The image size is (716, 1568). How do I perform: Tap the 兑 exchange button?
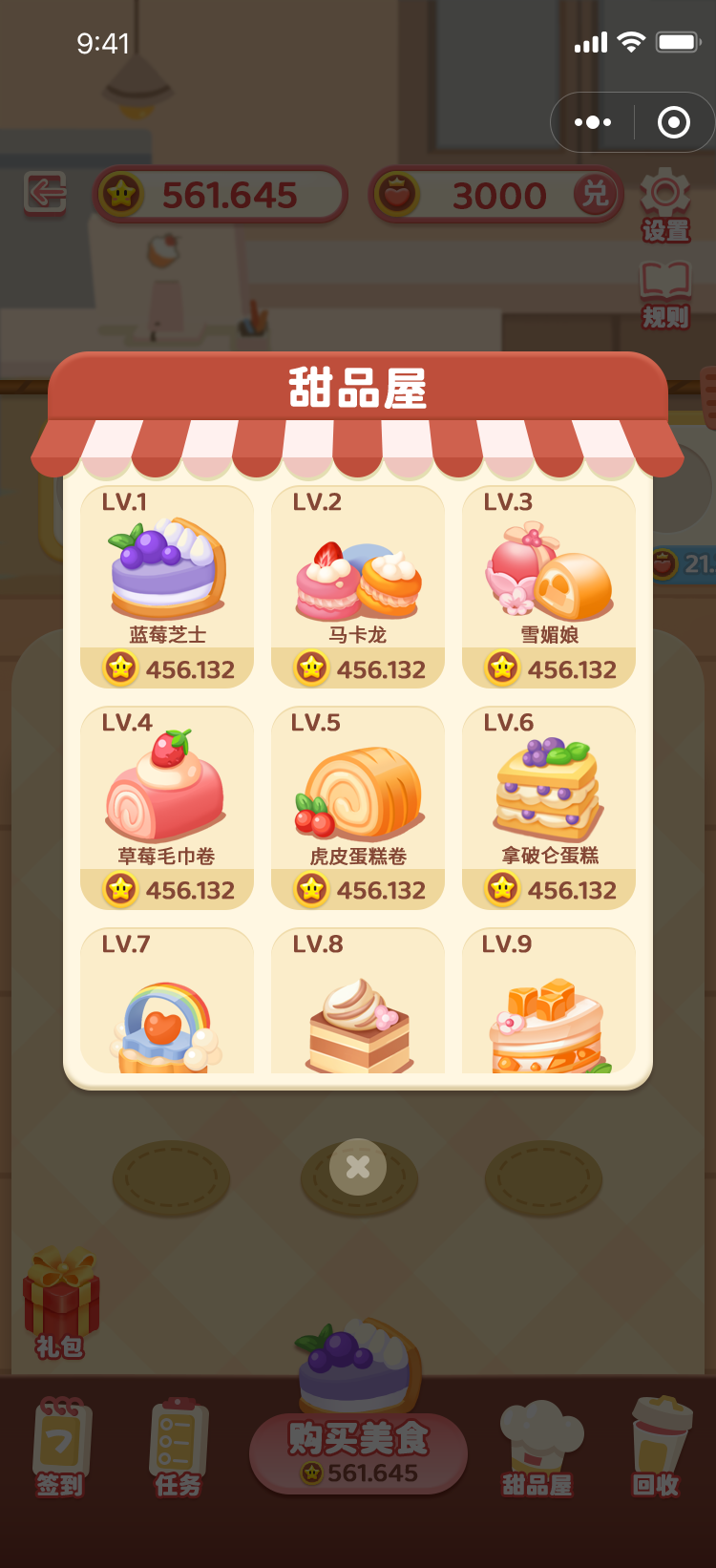595,195
